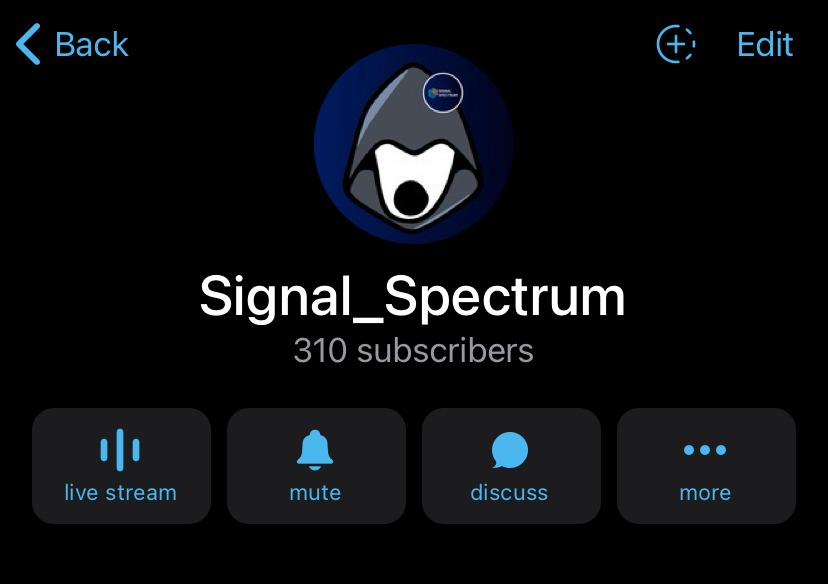828x584 pixels.
Task: Open the Signal_Spectrum channel profile photo
Action: (413, 144)
